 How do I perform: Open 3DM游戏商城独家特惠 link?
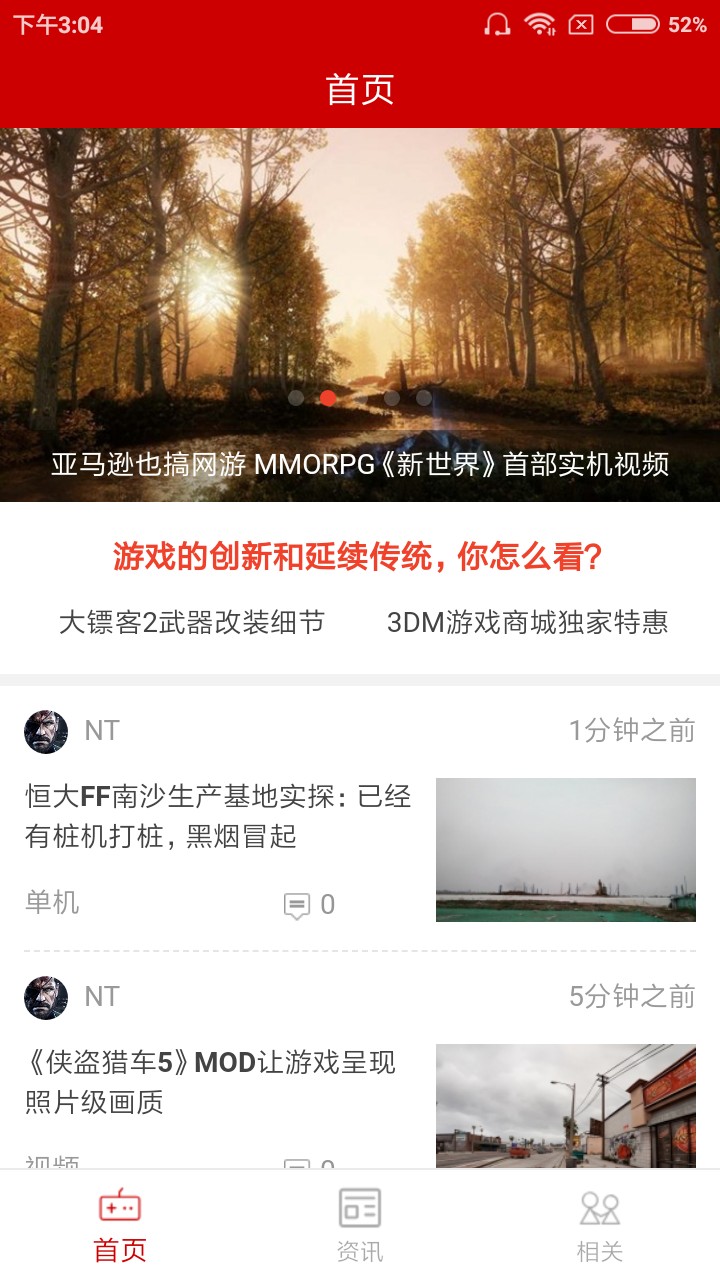(x=527, y=623)
